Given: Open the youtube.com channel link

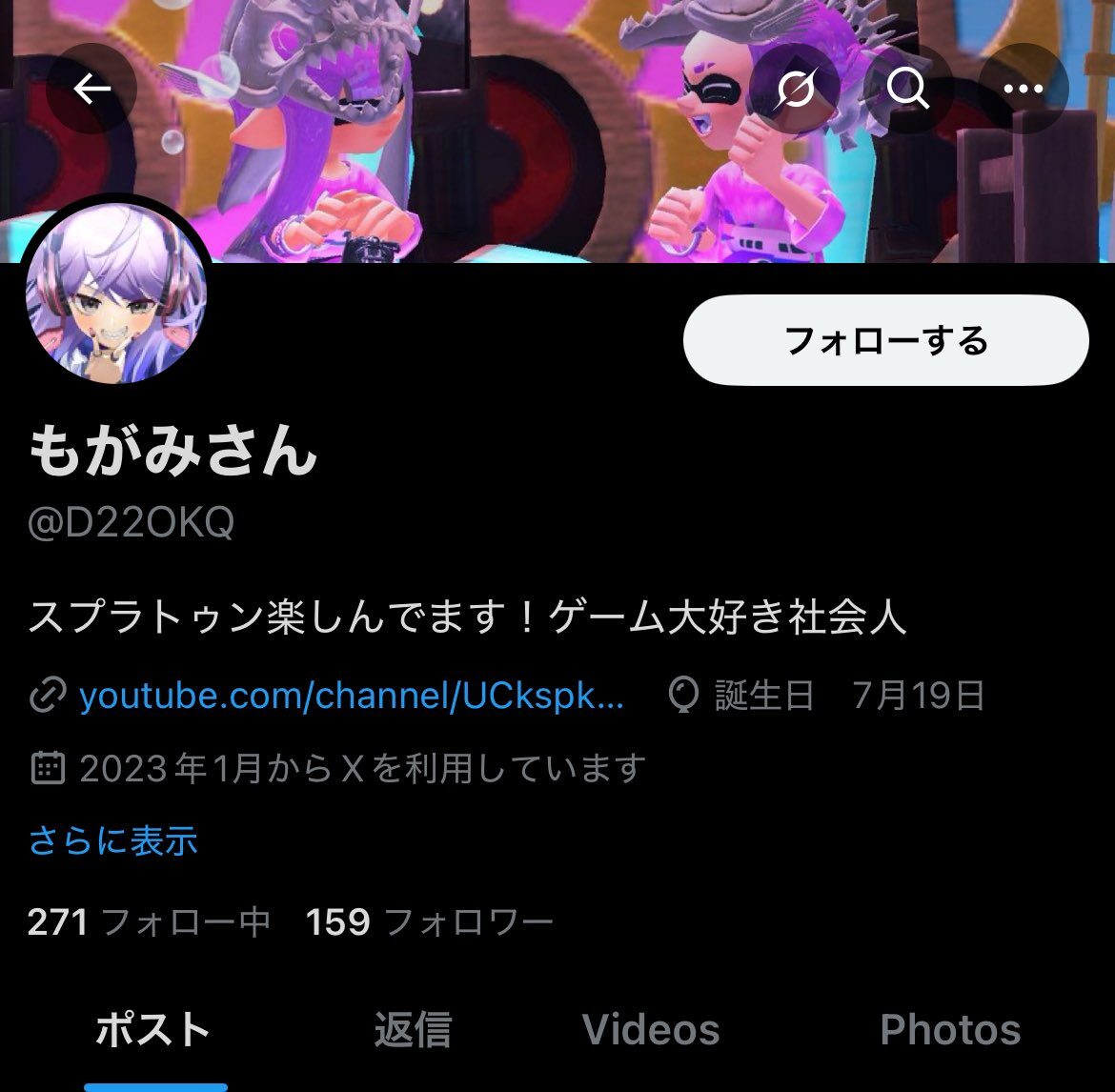Looking at the screenshot, I should (351, 696).
